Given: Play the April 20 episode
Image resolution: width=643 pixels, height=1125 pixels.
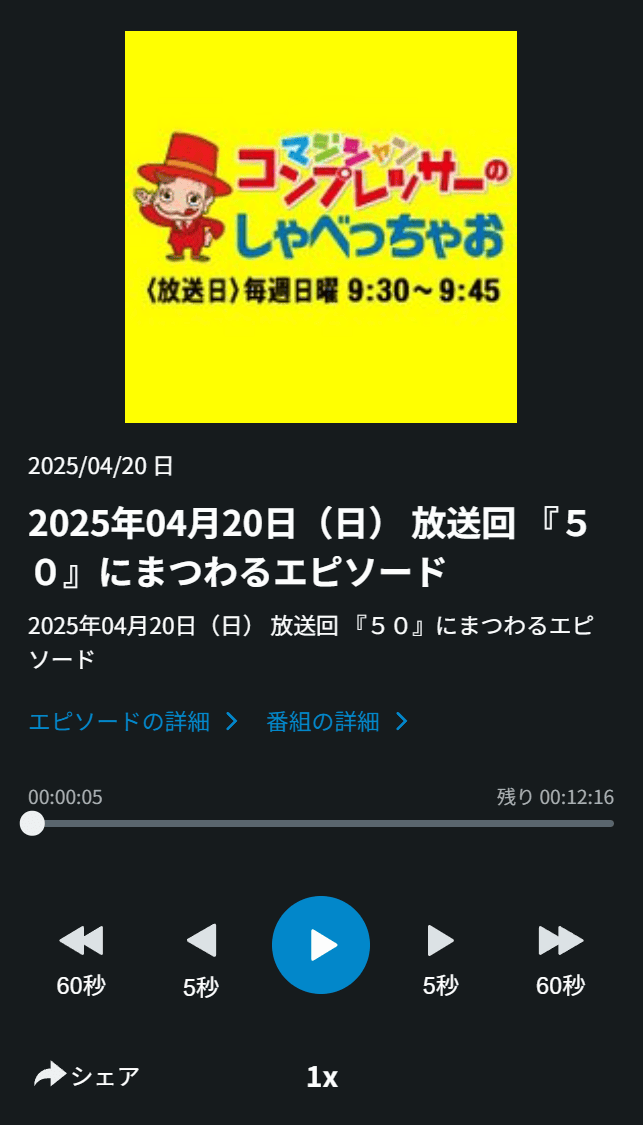Looking at the screenshot, I should click(321, 944).
